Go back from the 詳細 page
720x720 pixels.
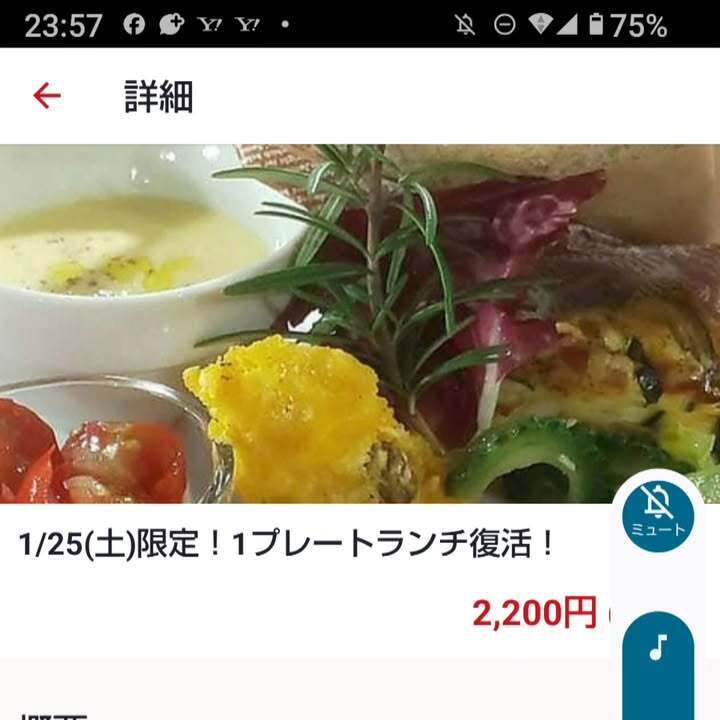pyautogui.click(x=47, y=96)
